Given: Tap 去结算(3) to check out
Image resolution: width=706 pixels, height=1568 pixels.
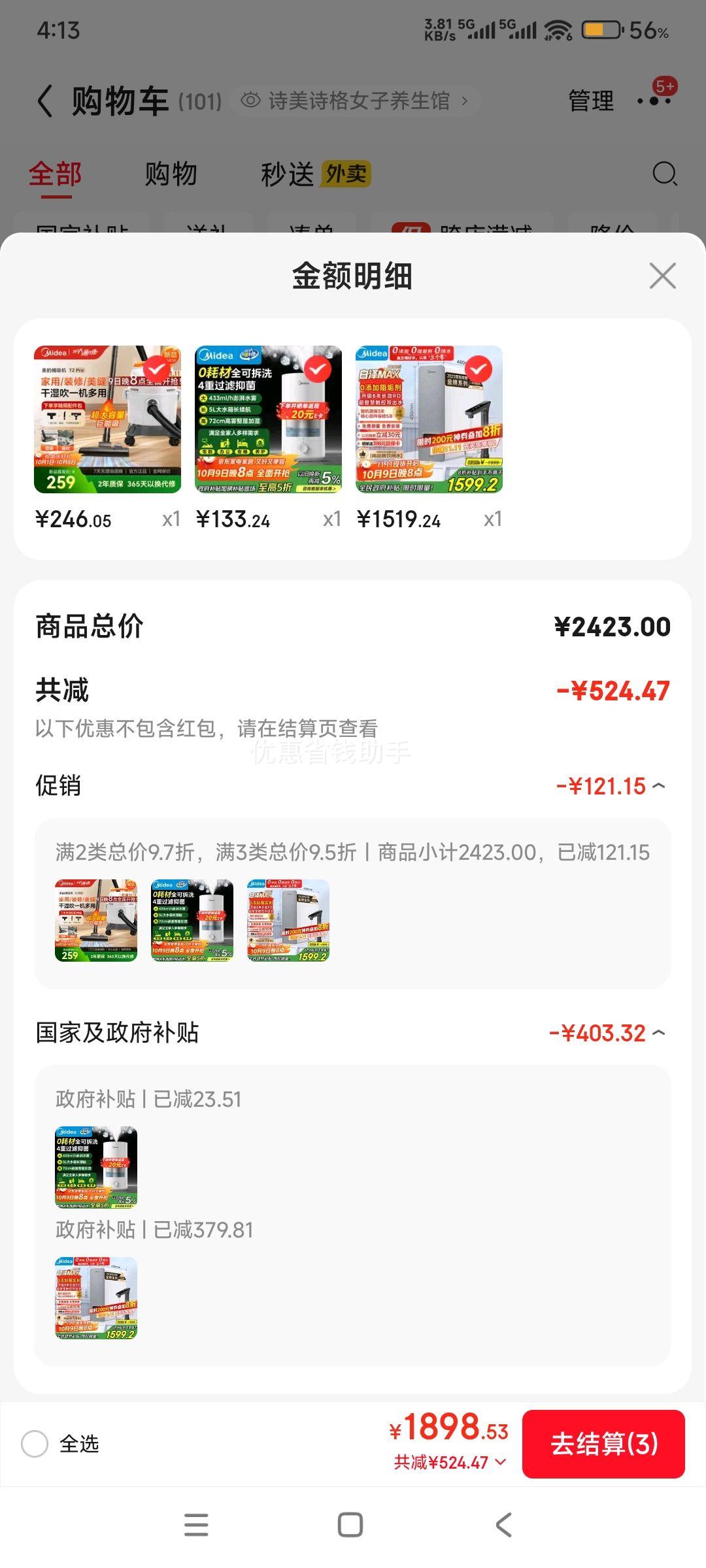Looking at the screenshot, I should [x=603, y=1444].
